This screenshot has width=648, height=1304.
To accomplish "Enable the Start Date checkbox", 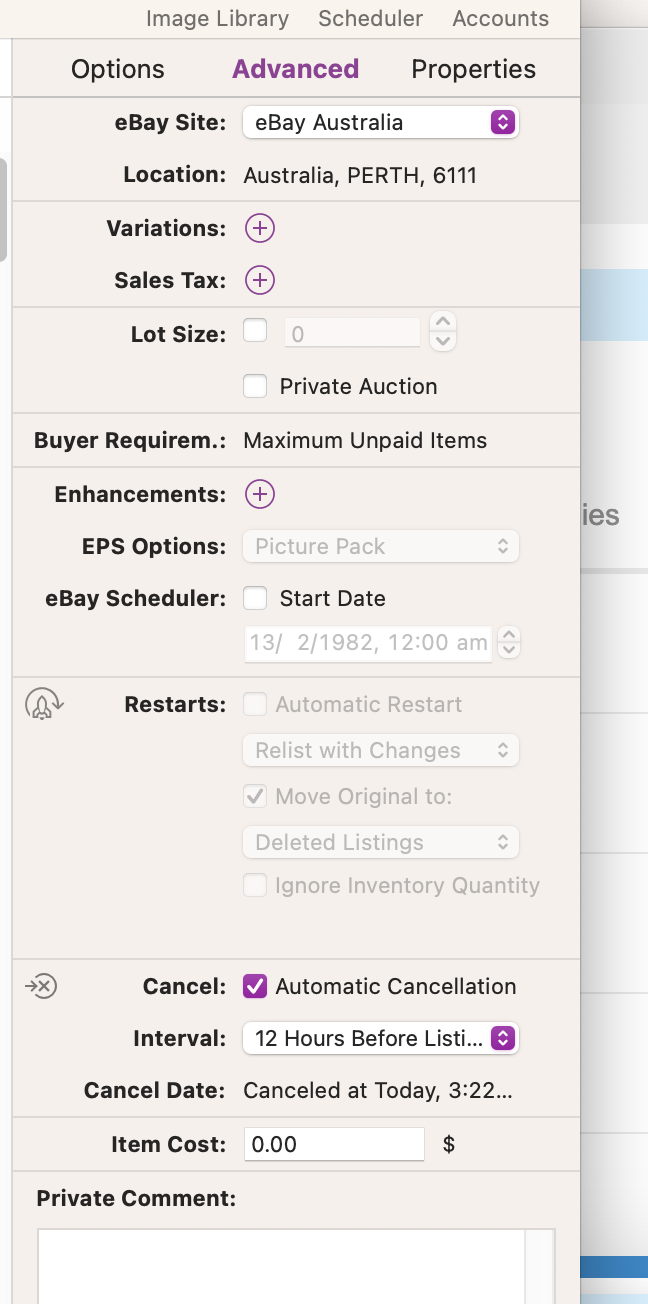I will 256,598.
